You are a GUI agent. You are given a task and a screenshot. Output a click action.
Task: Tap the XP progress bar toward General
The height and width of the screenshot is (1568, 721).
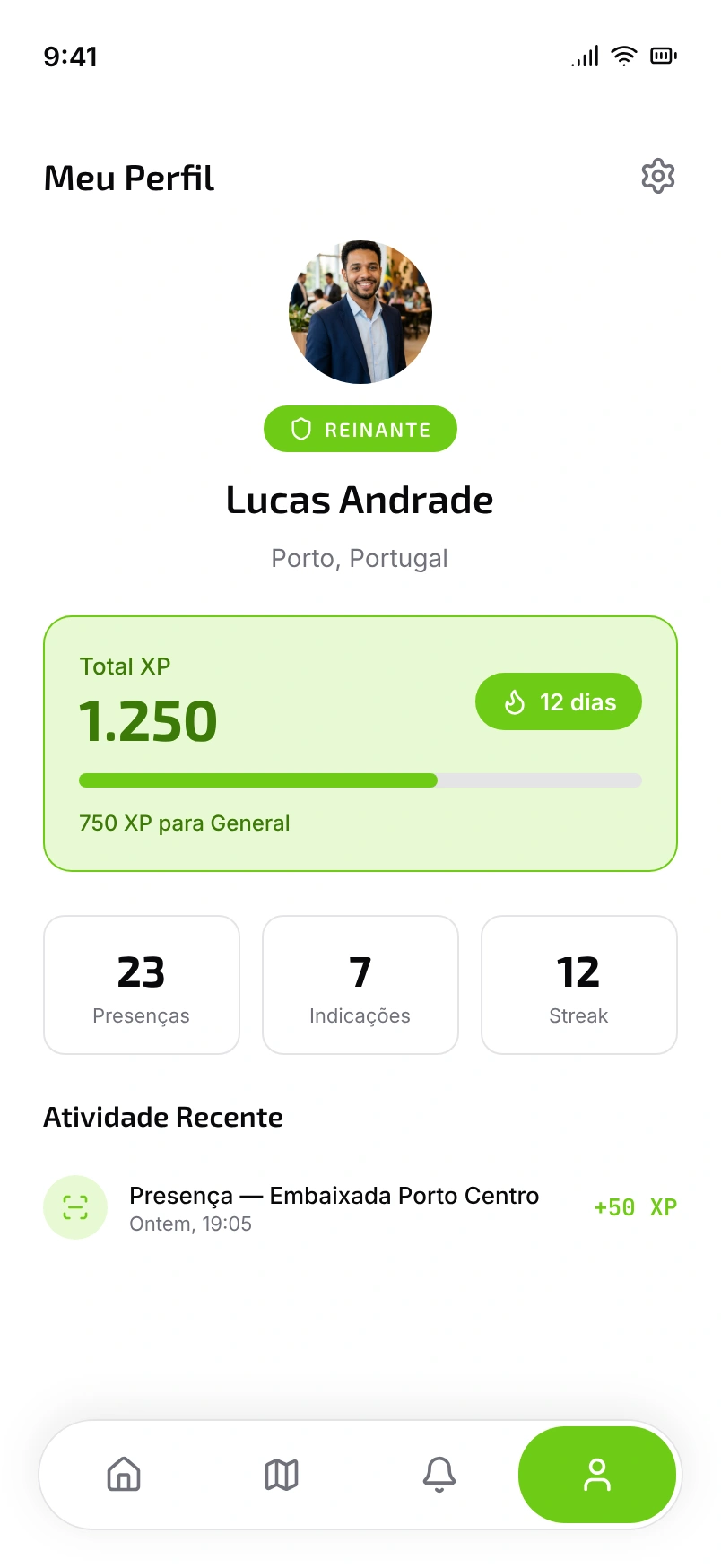click(x=360, y=780)
